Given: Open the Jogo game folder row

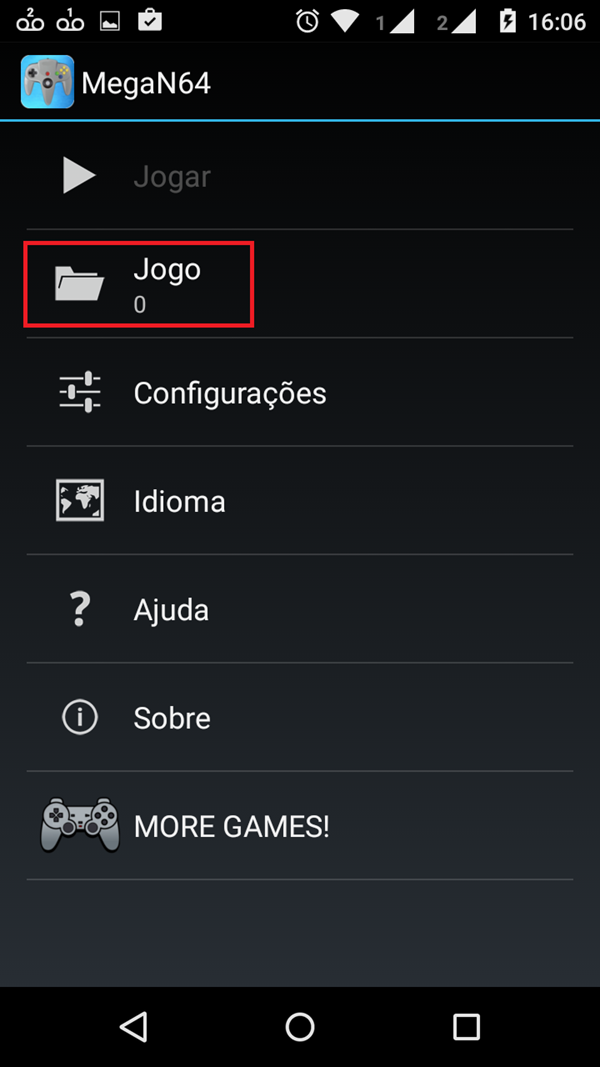Looking at the screenshot, I should coord(167,284).
